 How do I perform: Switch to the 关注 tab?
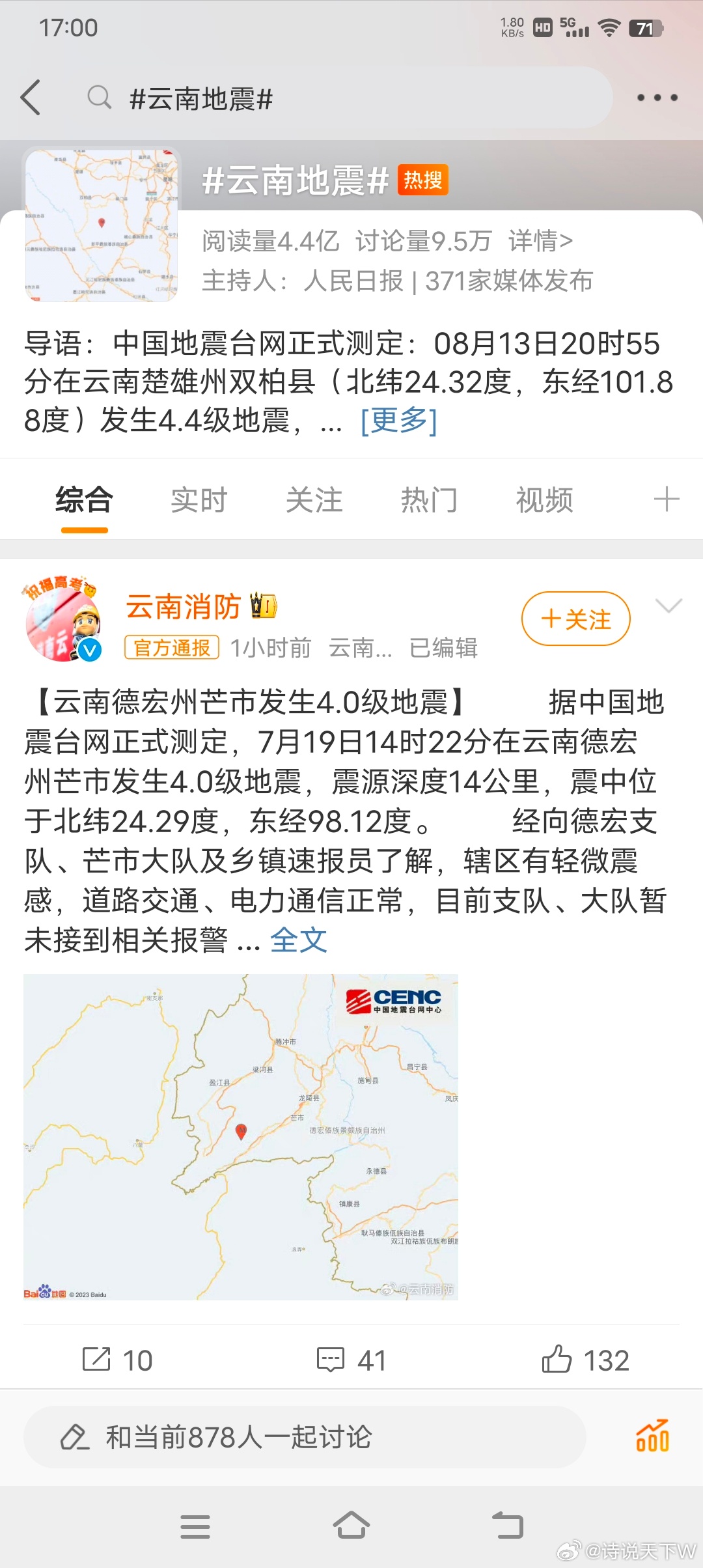pos(314,500)
